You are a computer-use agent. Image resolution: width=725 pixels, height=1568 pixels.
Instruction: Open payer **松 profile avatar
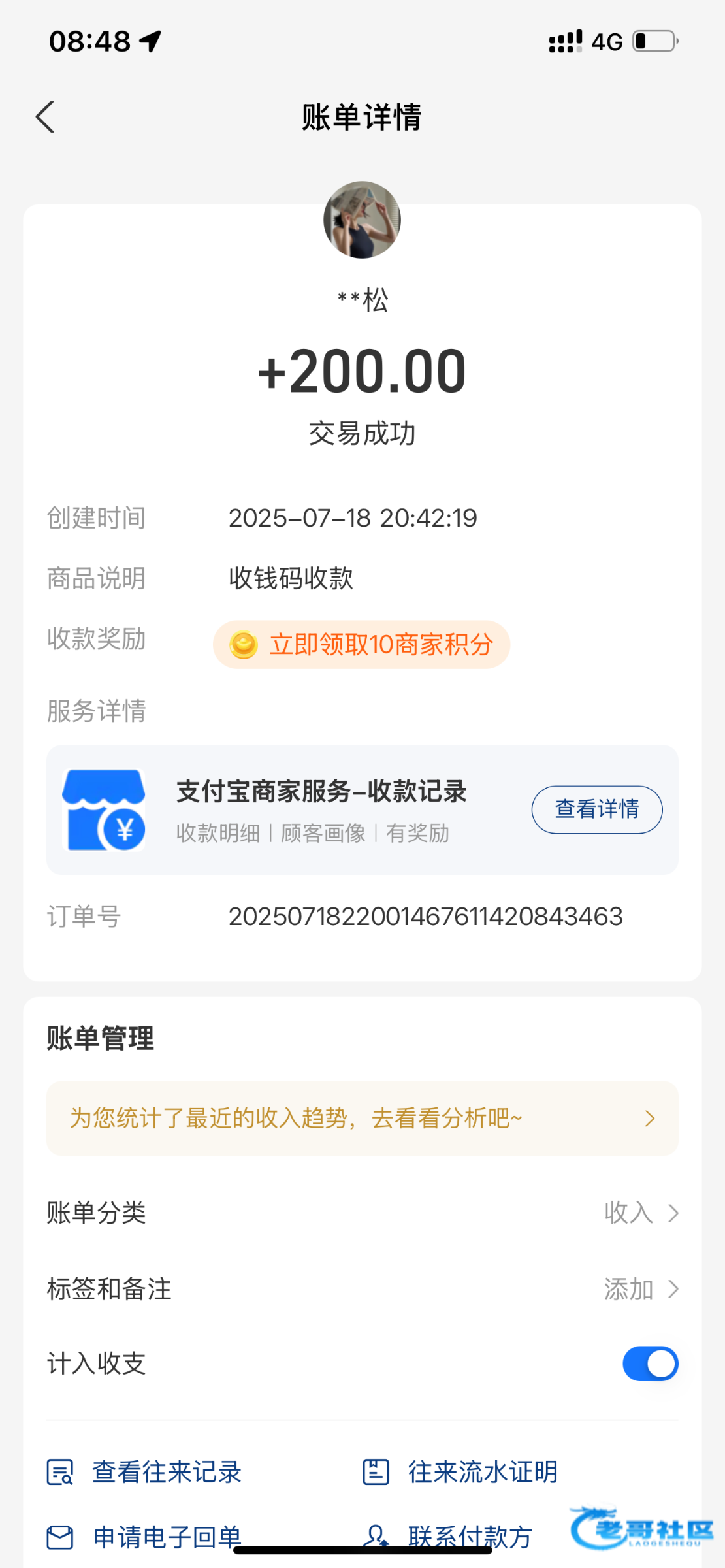click(x=362, y=220)
